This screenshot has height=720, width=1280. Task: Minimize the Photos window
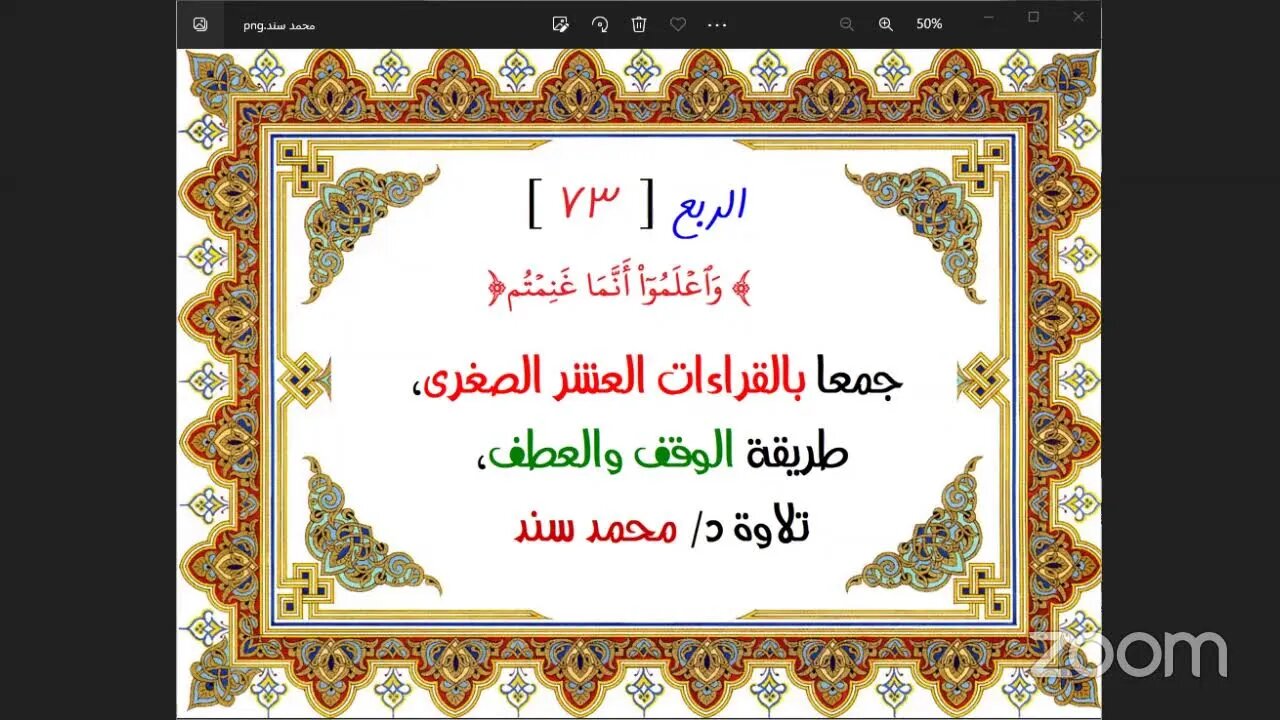989,17
